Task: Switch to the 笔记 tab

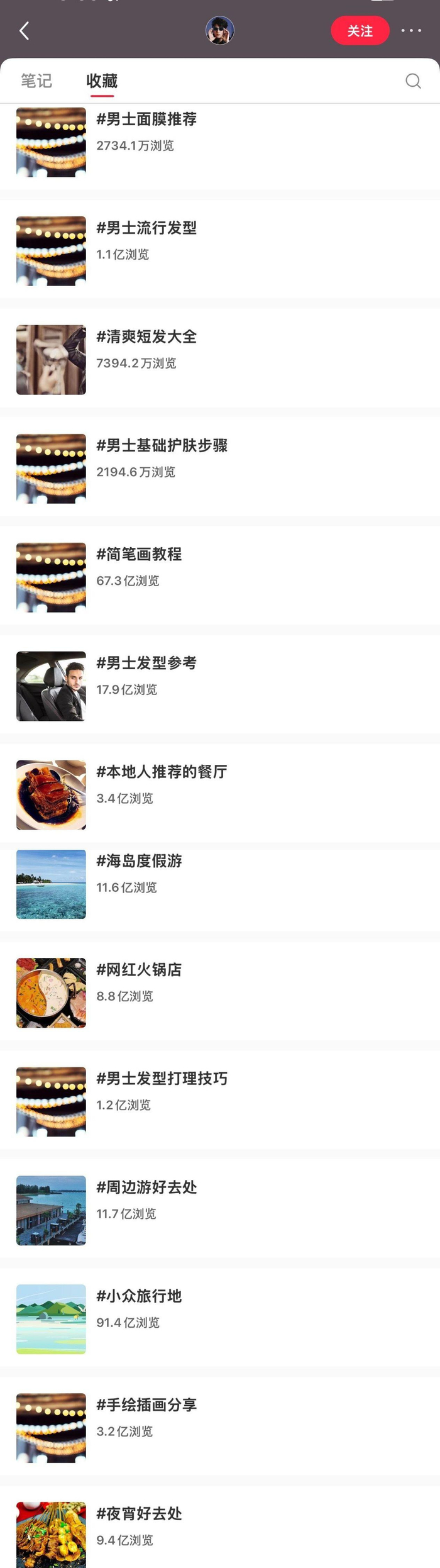Action: pyautogui.click(x=36, y=81)
